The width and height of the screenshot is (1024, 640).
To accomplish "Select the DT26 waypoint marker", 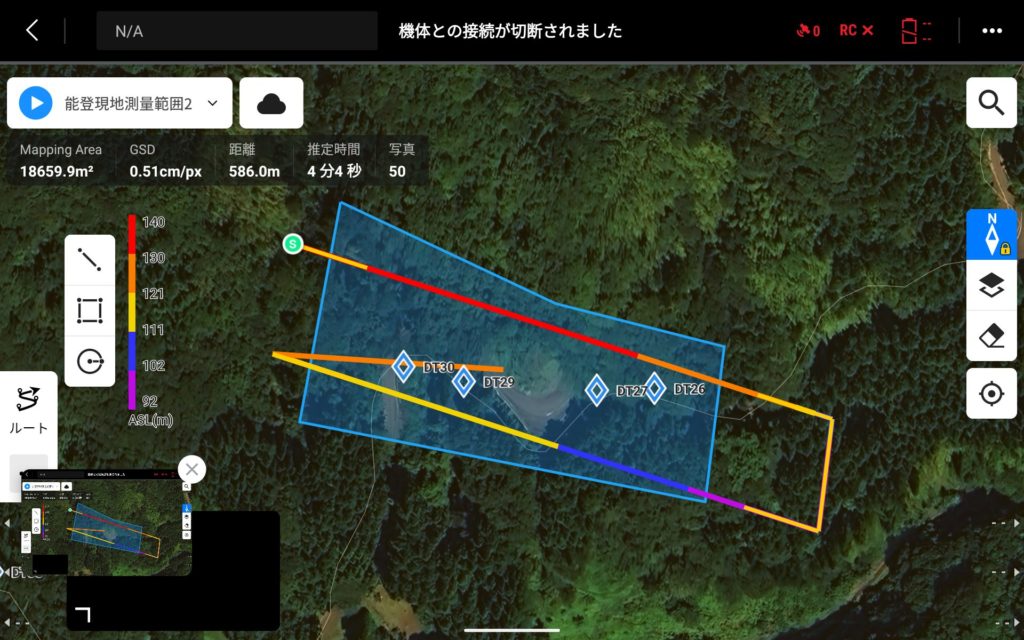I will tap(655, 388).
